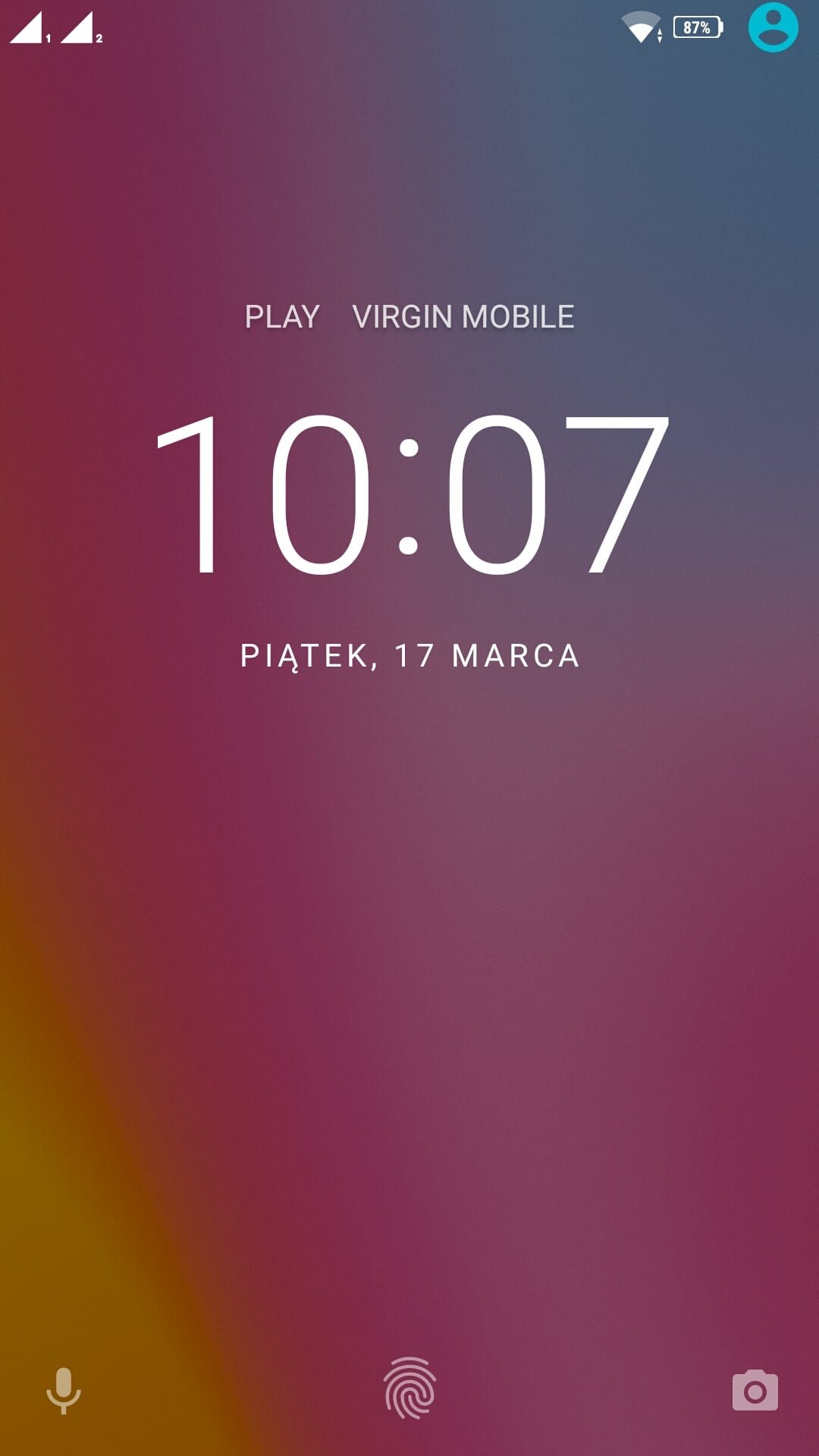Launch voice assist from microphone icon
The width and height of the screenshot is (819, 1456).
coord(64,1391)
